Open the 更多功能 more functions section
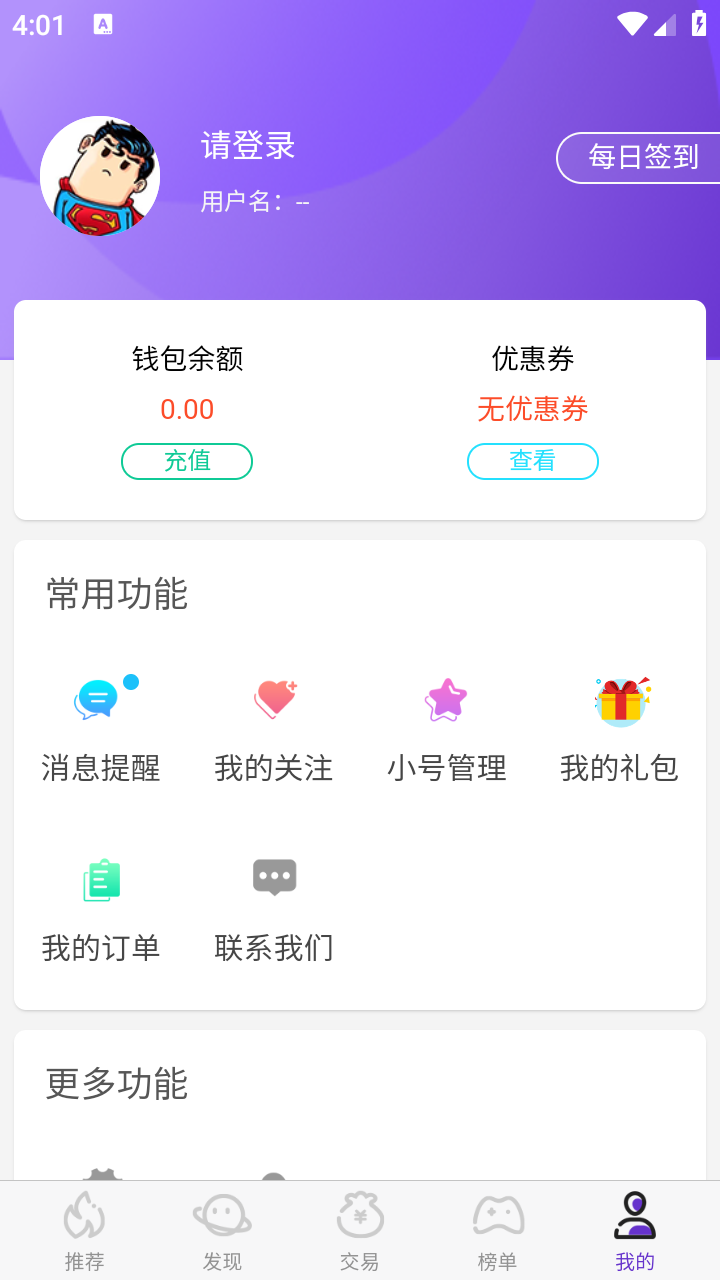 coord(114,1083)
